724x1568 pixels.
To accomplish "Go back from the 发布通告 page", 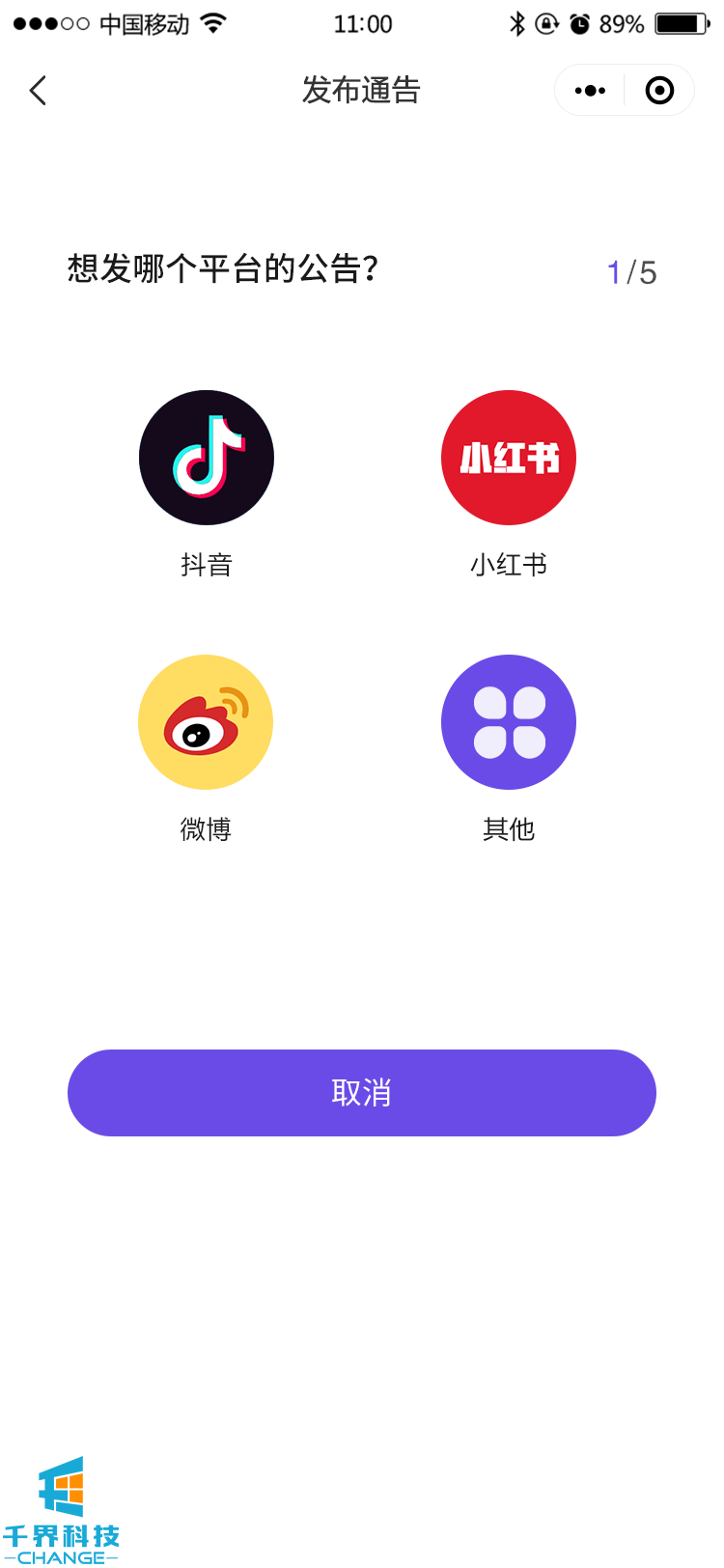I will click(x=39, y=91).
